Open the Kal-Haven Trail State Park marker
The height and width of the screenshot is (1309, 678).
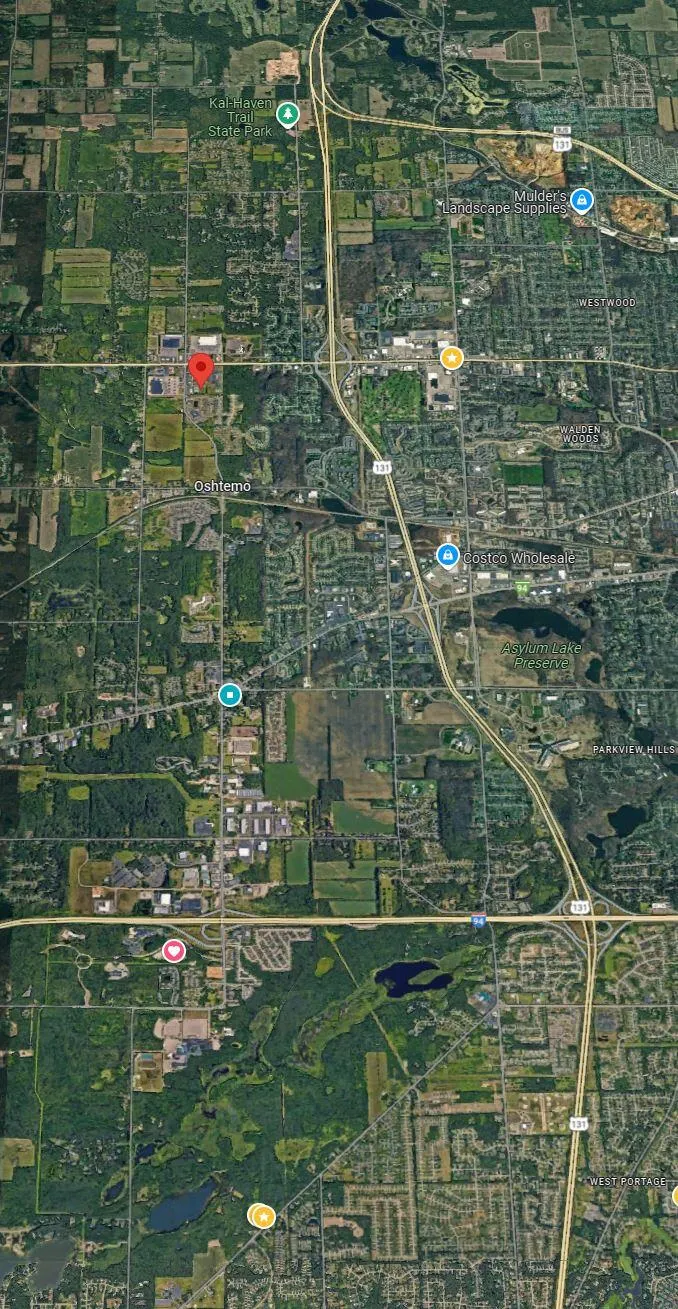(288, 115)
